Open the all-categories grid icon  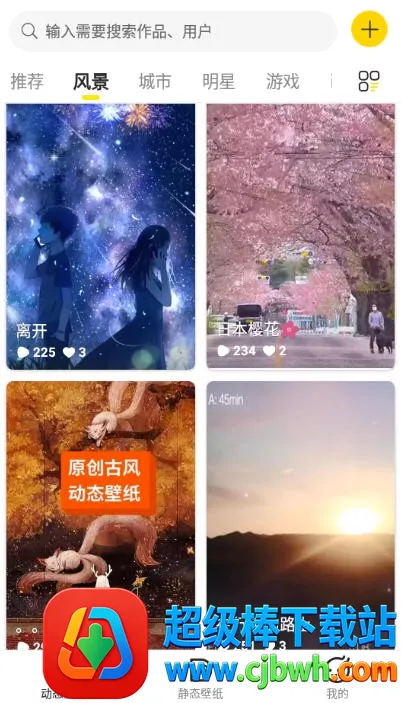pyautogui.click(x=369, y=82)
